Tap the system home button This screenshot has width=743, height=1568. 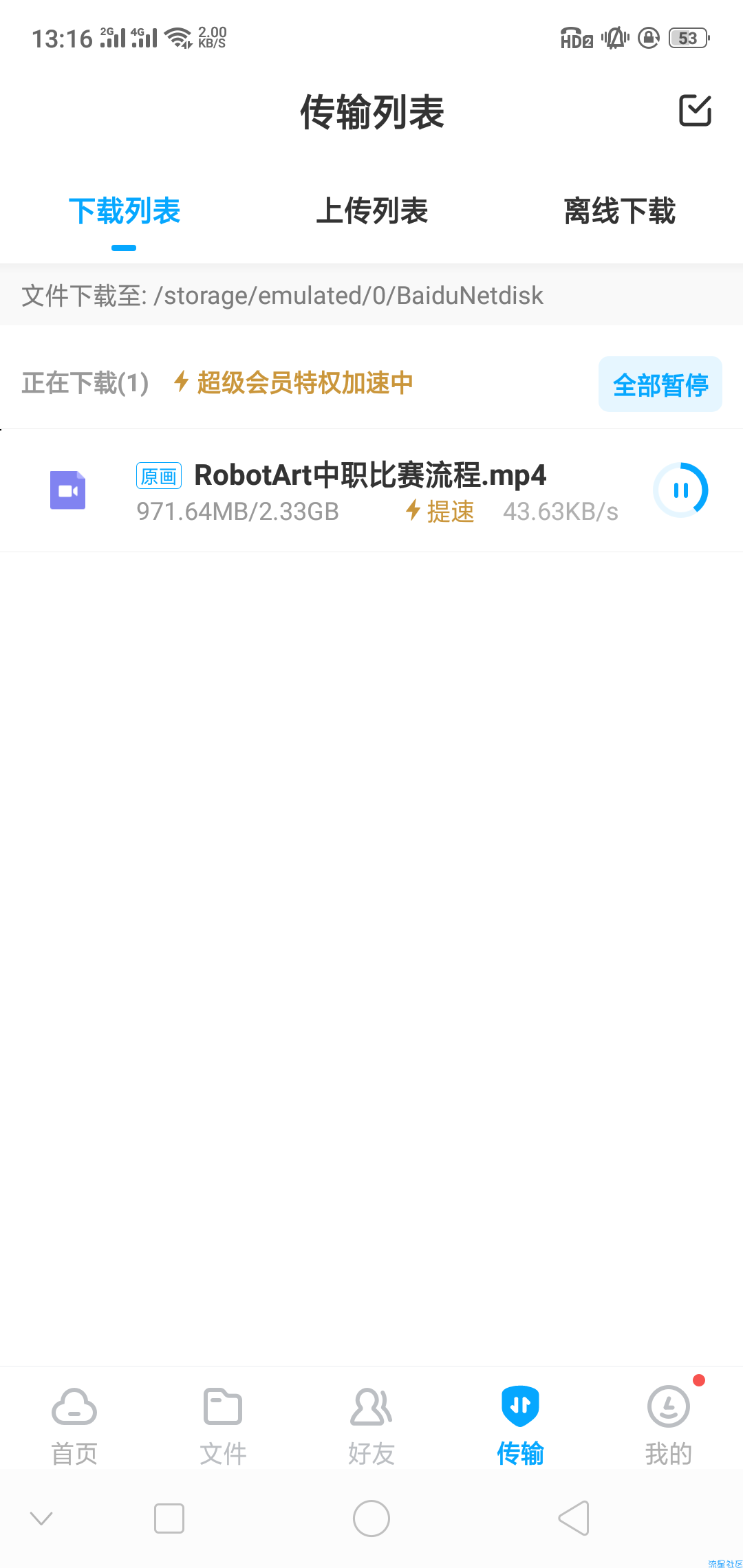pyautogui.click(x=371, y=1518)
